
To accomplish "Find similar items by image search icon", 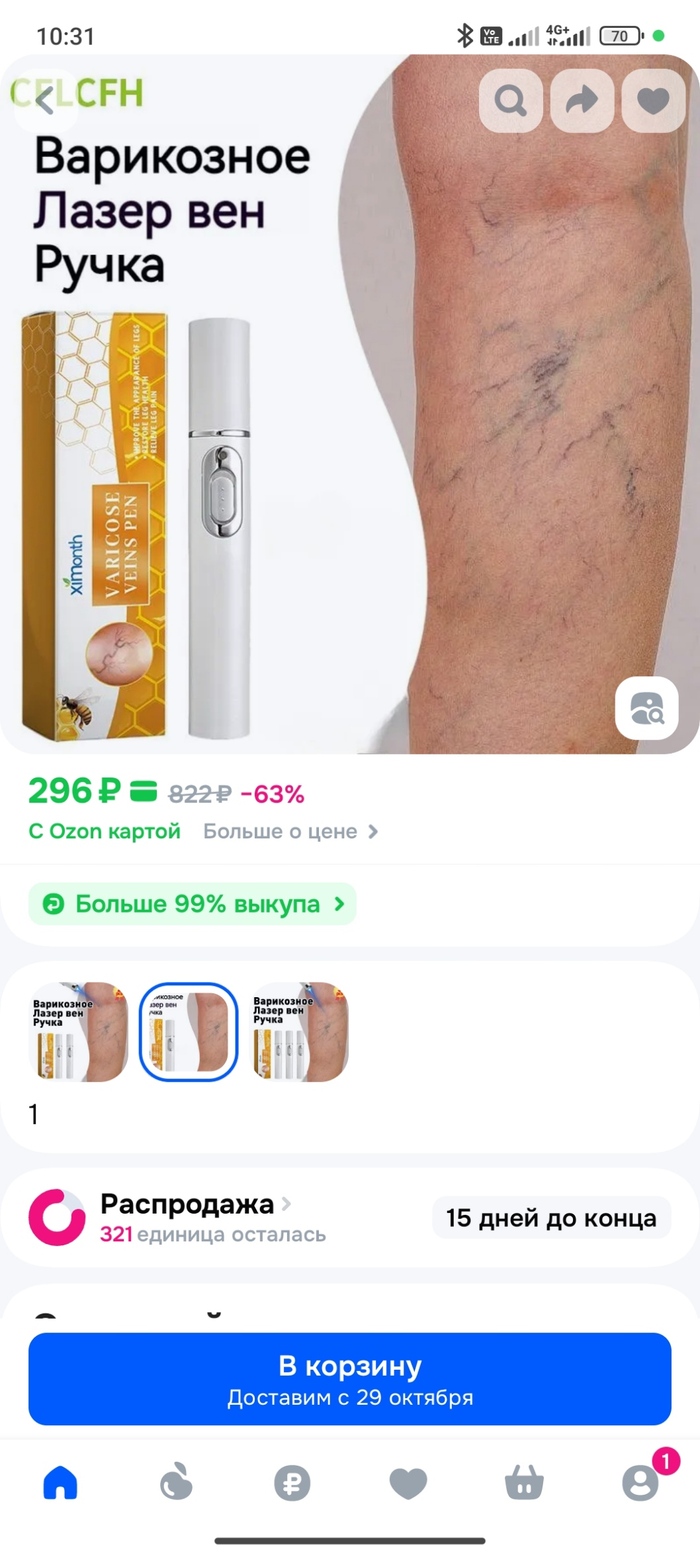I will pyautogui.click(x=646, y=708).
